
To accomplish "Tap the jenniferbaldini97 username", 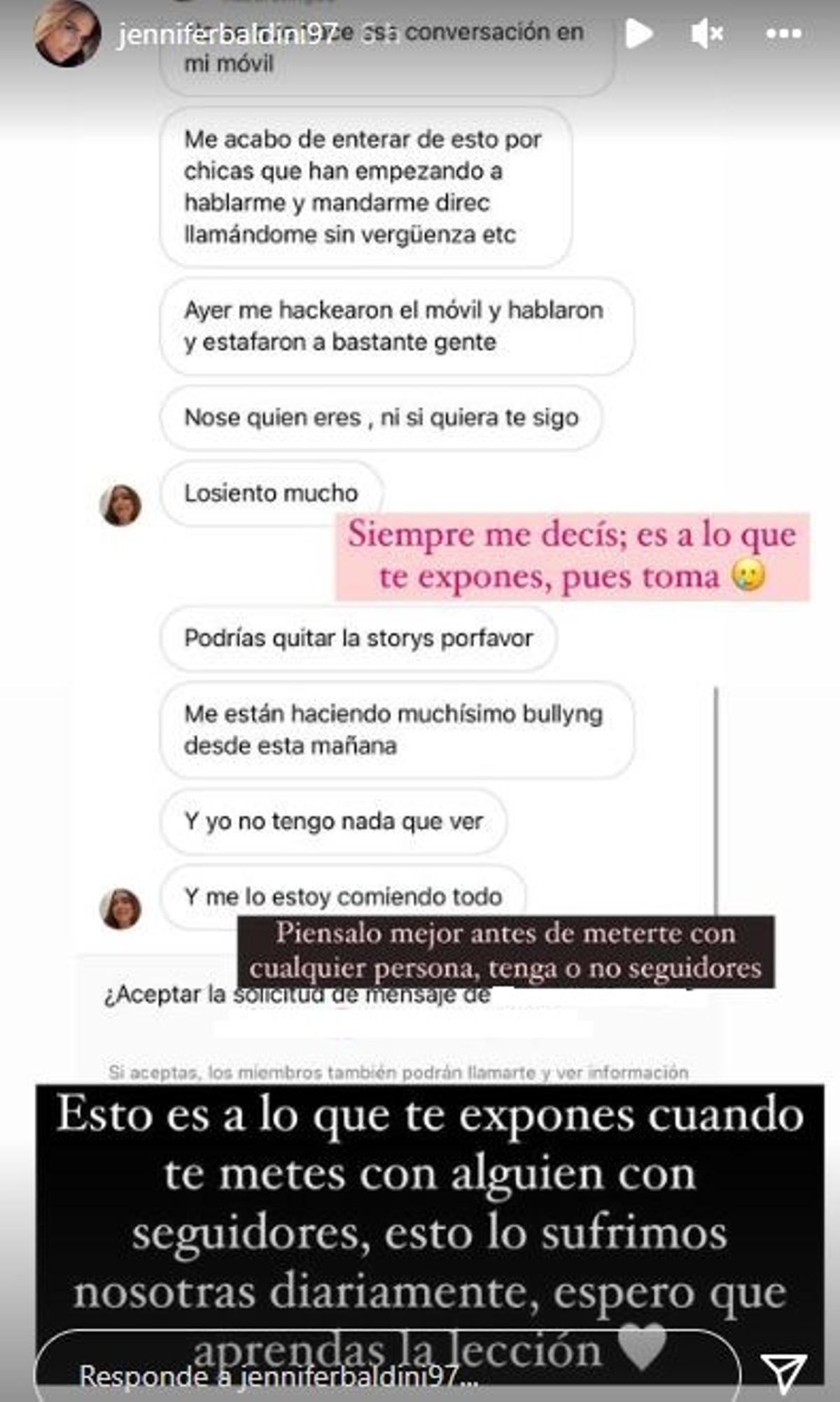I will [224, 34].
